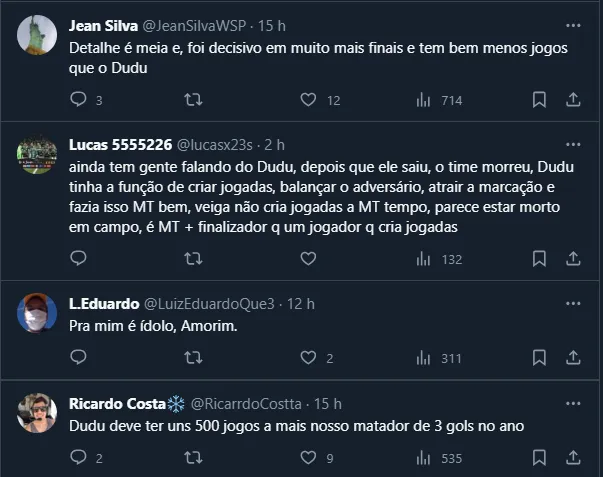Bookmark L.Eduardo's tweet
Screen dimensions: 603x477
point(539,358)
